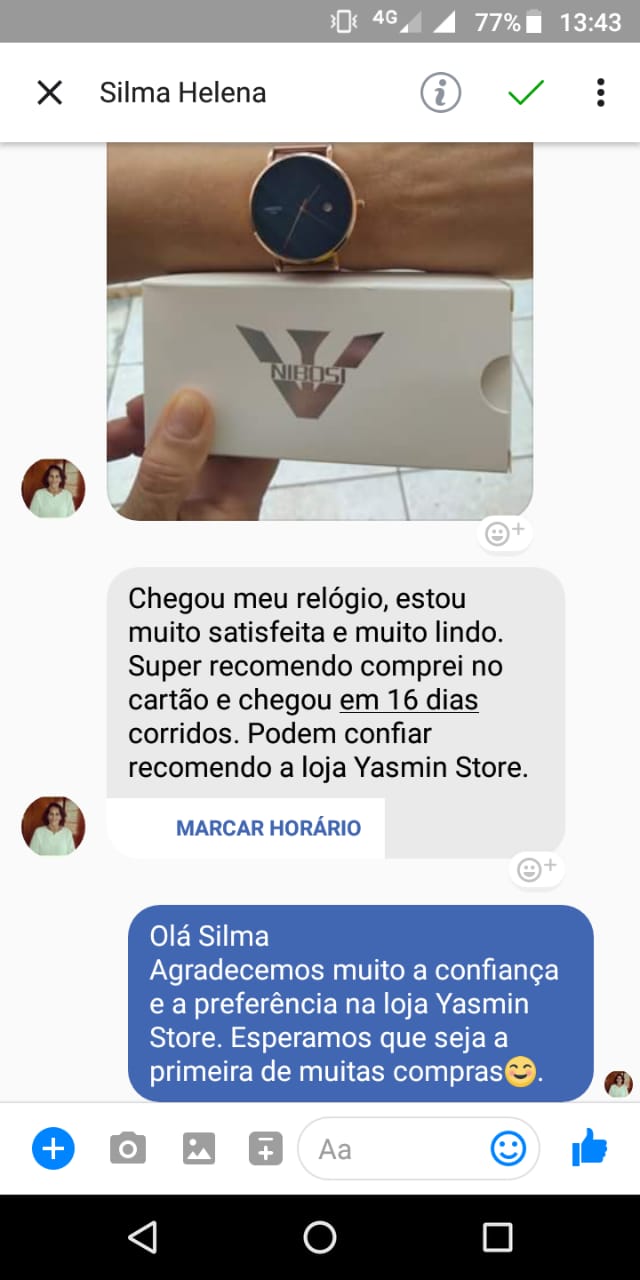Open the watch photo message
Viewport: 640px width, 1280px height.
[x=320, y=330]
